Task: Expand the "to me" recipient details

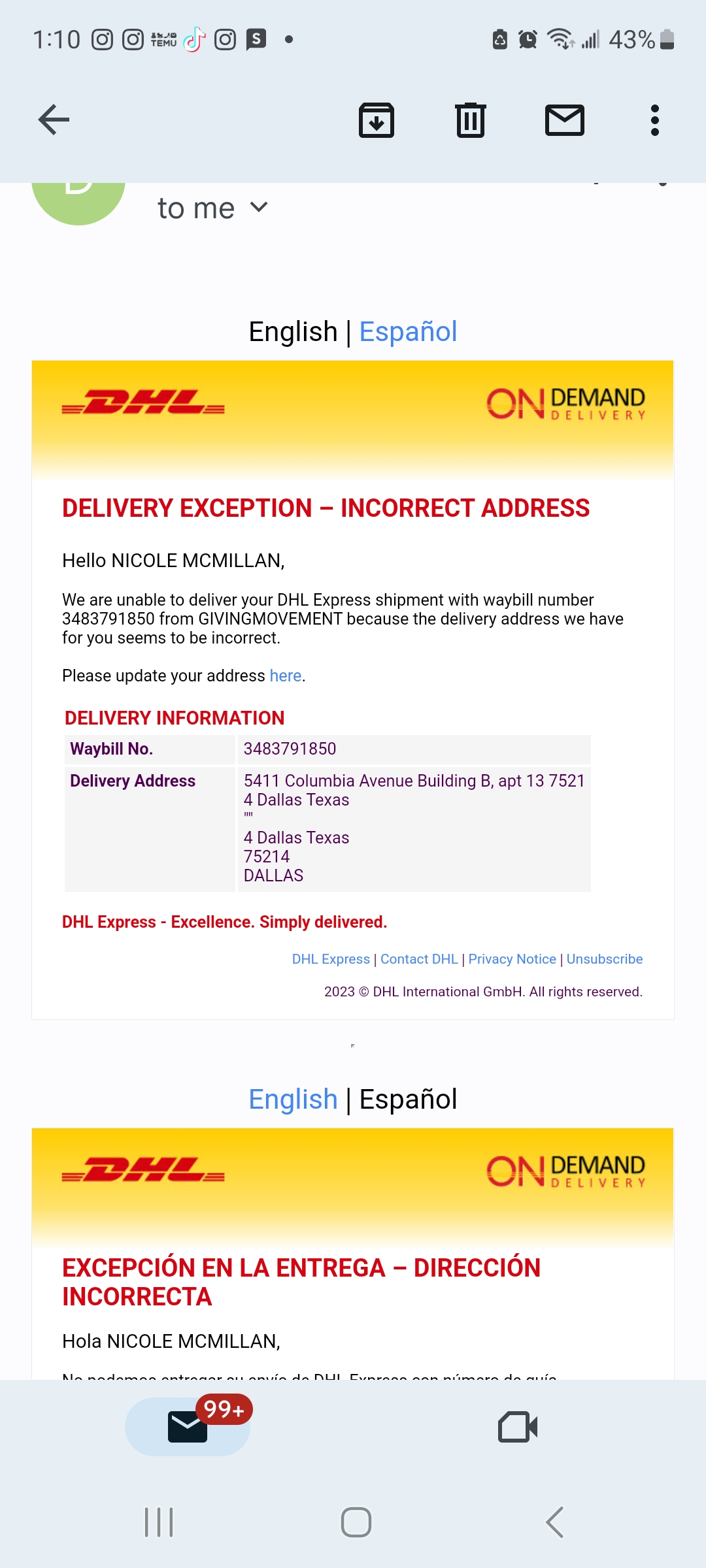Action: (259, 208)
